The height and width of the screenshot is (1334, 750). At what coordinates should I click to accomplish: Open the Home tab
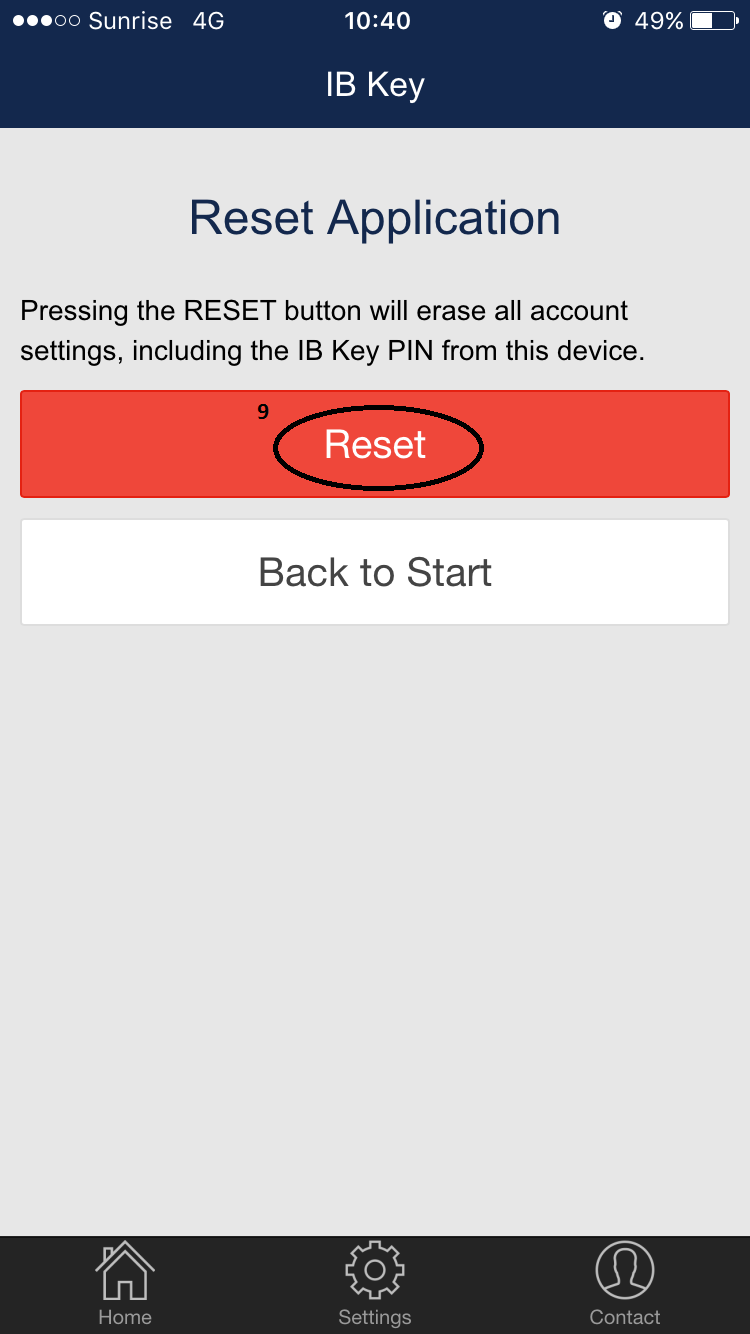click(125, 1284)
